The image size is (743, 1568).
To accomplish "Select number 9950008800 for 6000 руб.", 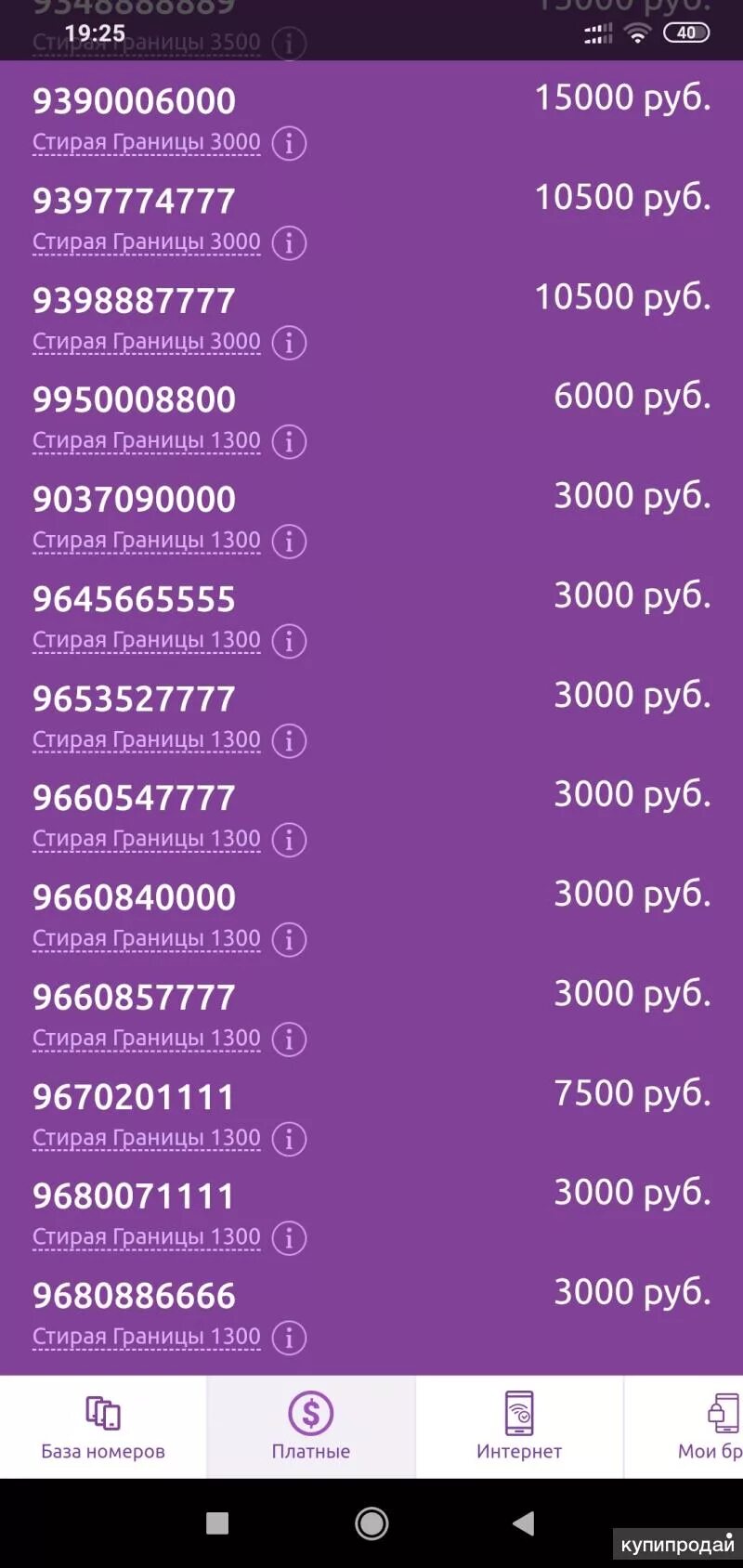I will 135,399.
